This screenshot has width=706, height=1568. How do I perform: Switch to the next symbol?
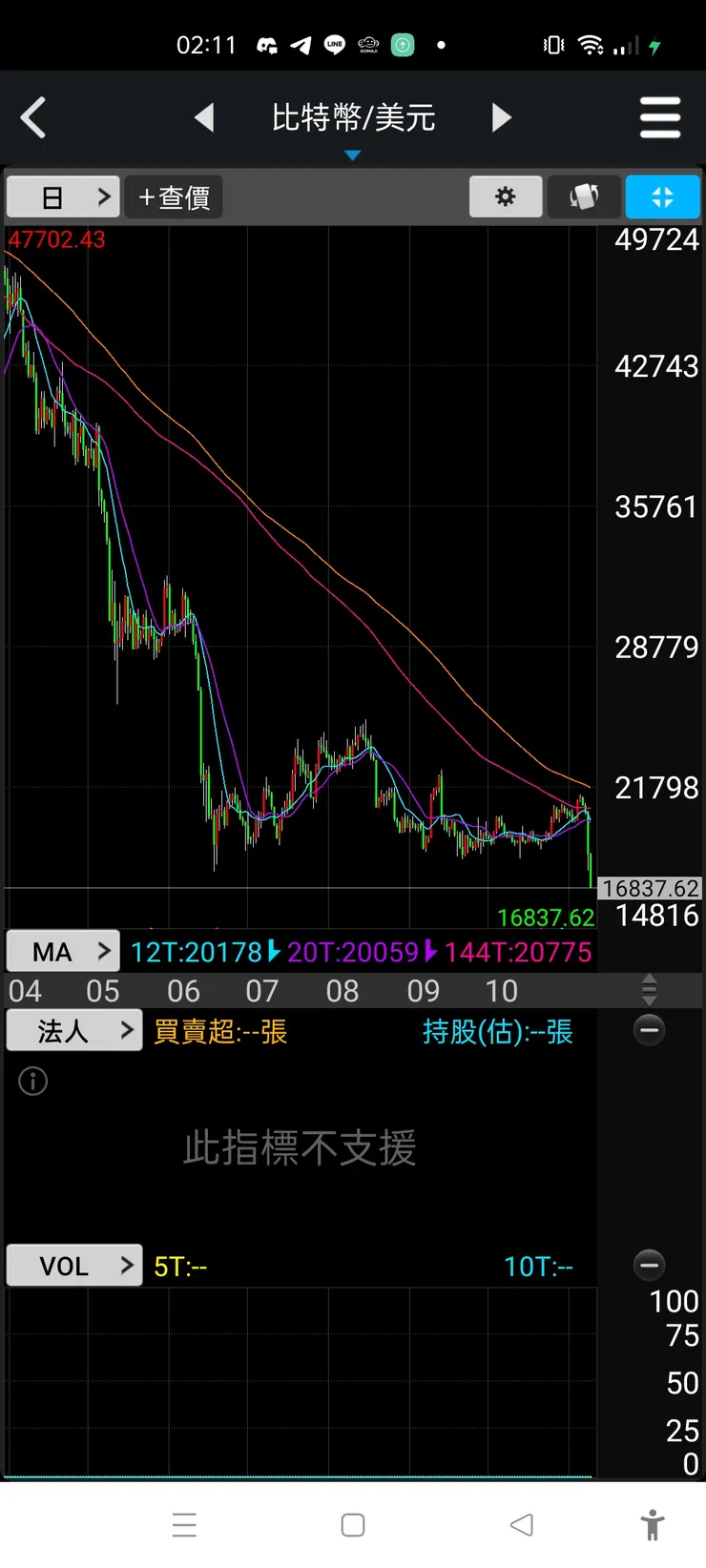click(x=502, y=118)
